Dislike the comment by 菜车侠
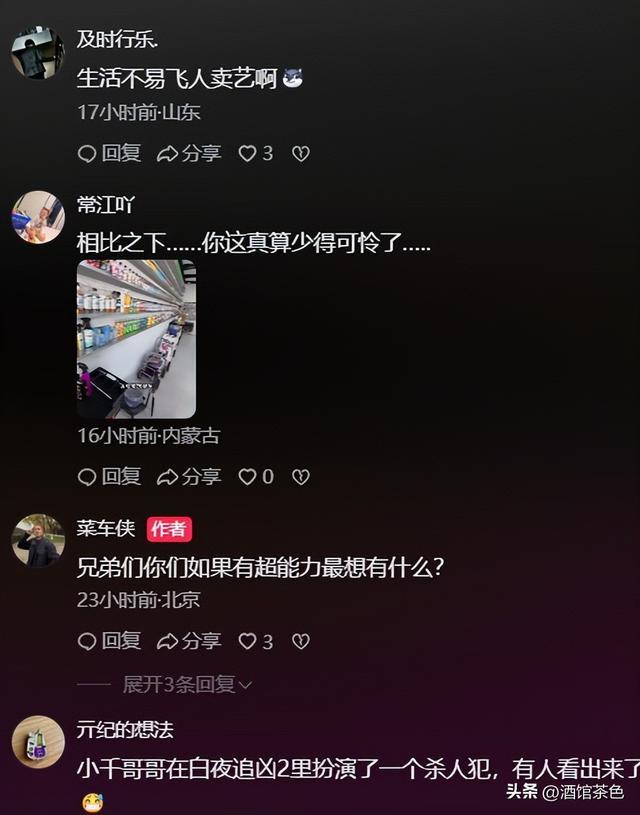 [x=300, y=641]
